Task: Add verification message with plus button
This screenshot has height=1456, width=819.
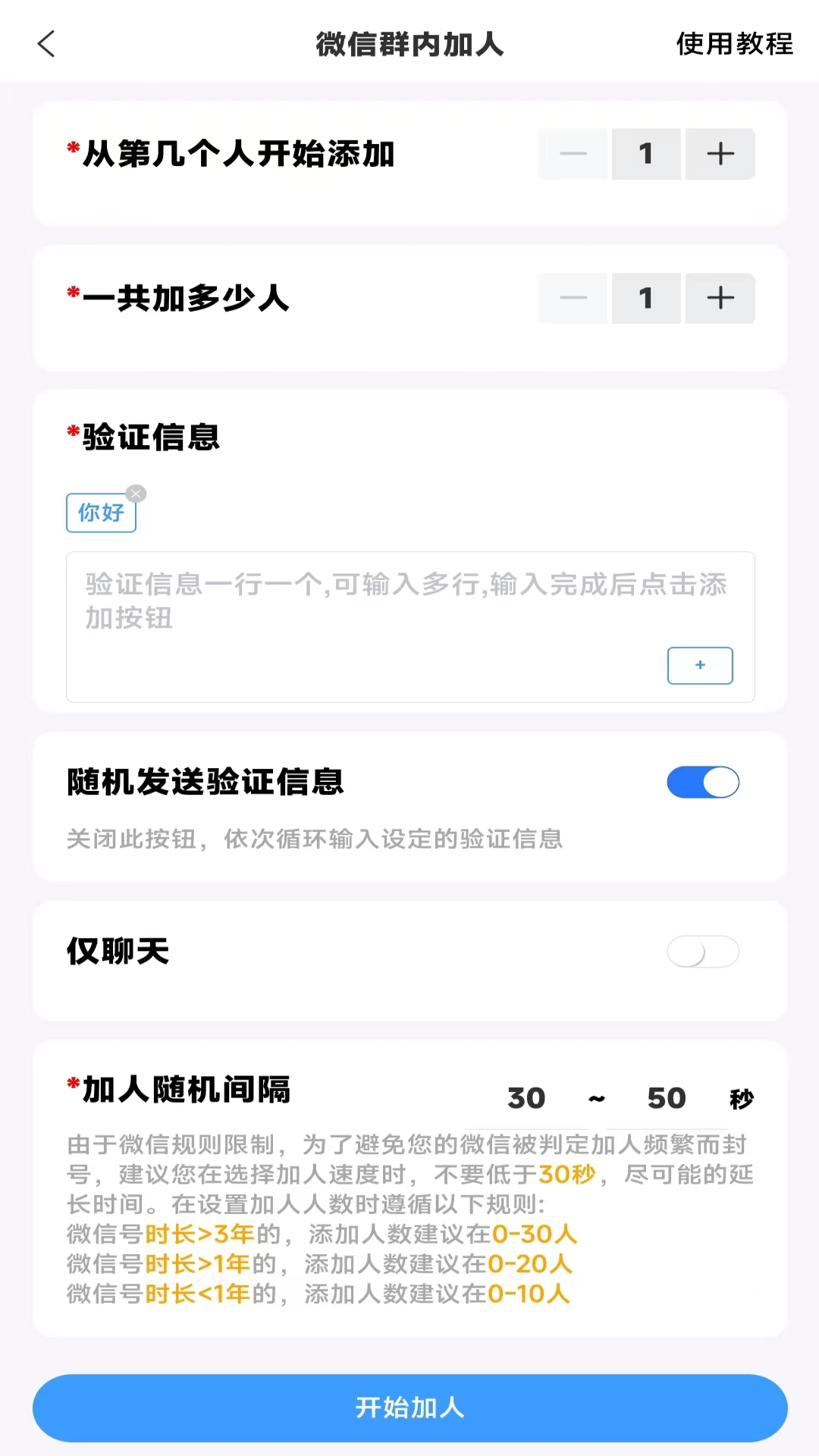Action: coord(699,665)
